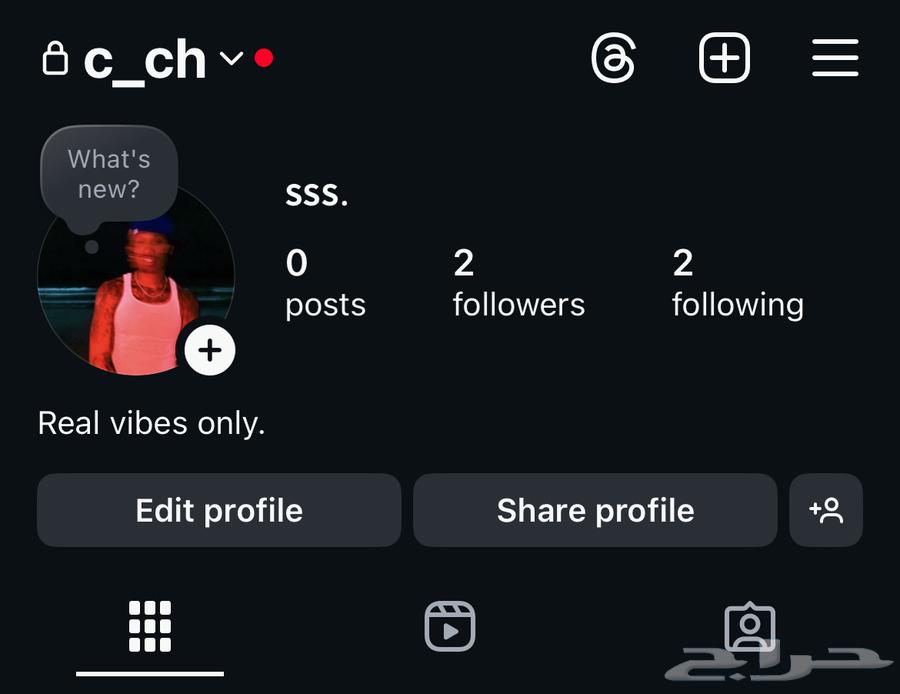The image size is (900, 694).
Task: Create a new post with plus icon
Action: pyautogui.click(x=724, y=58)
